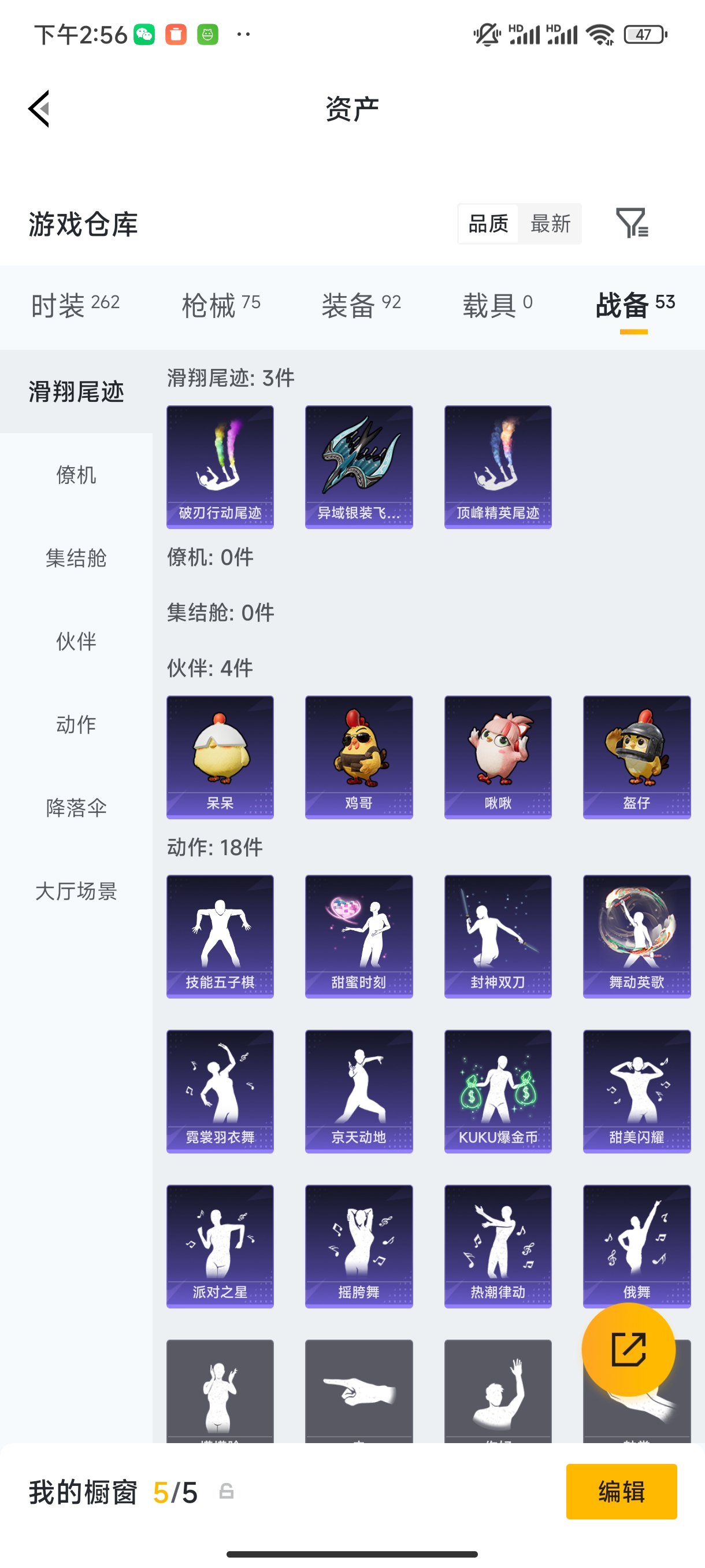705x1568 pixels.
Task: Open the filter options icon
Action: (x=633, y=224)
